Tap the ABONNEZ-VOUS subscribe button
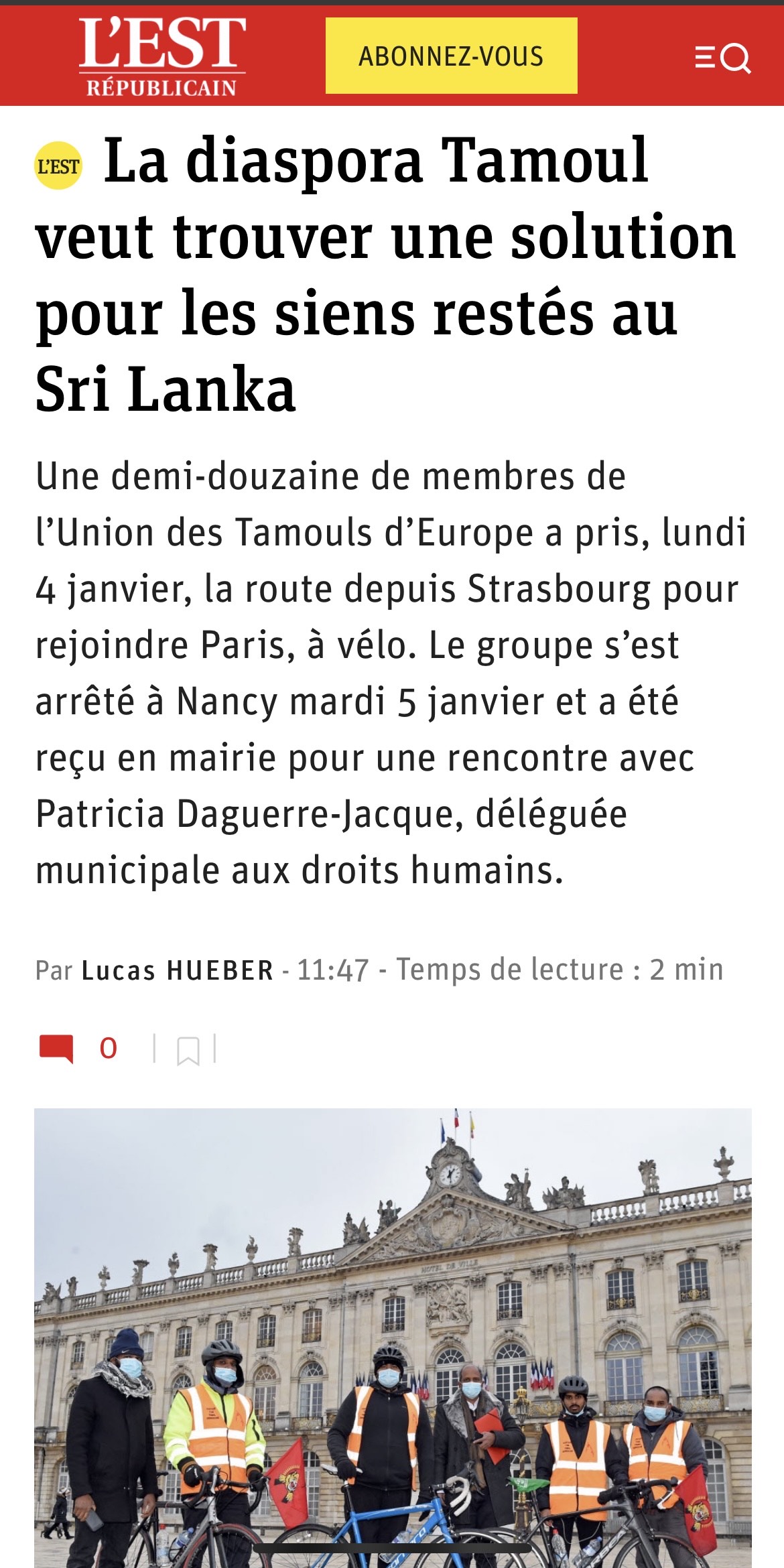 click(451, 56)
